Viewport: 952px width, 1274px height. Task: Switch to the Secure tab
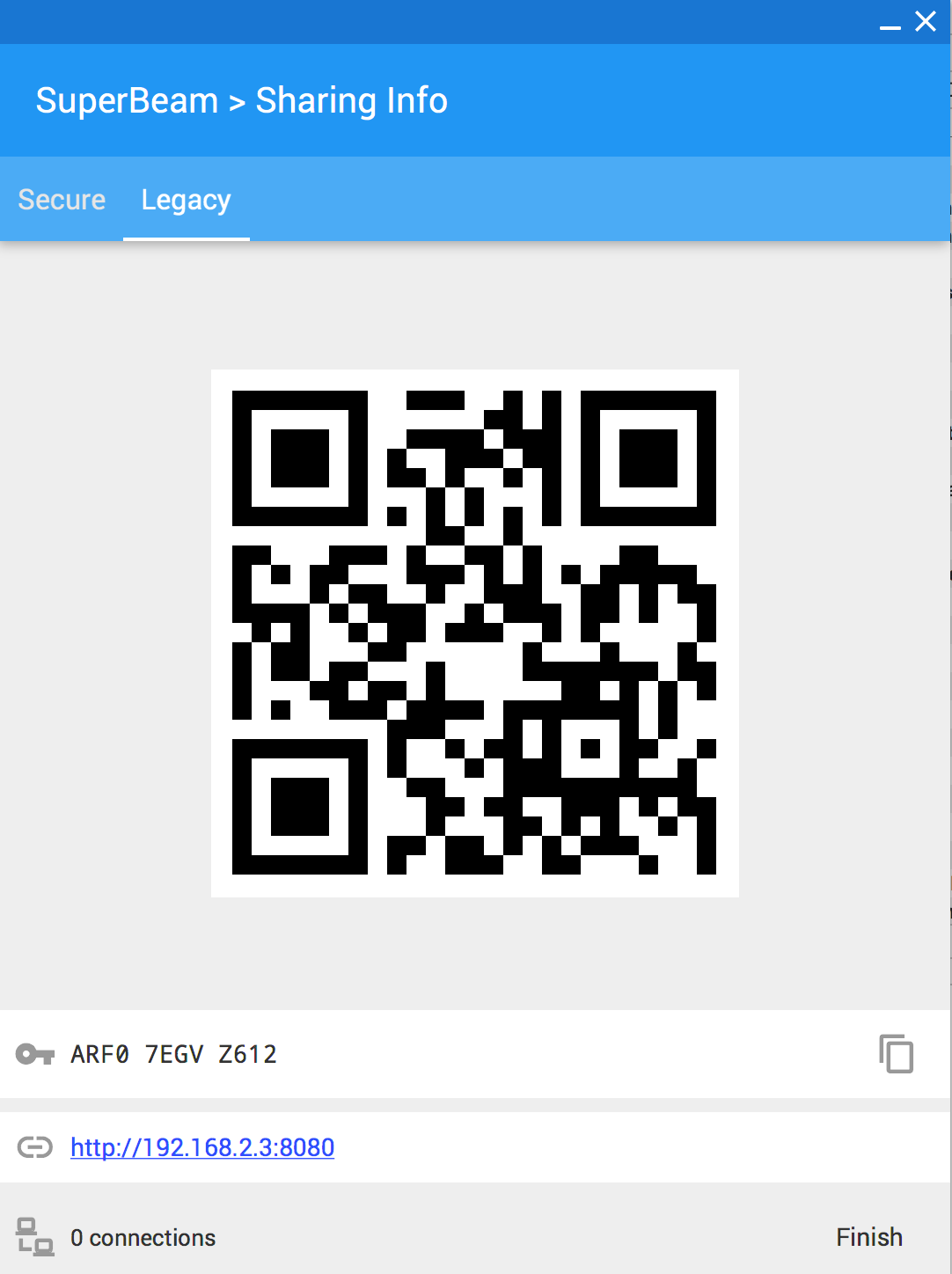point(62,200)
